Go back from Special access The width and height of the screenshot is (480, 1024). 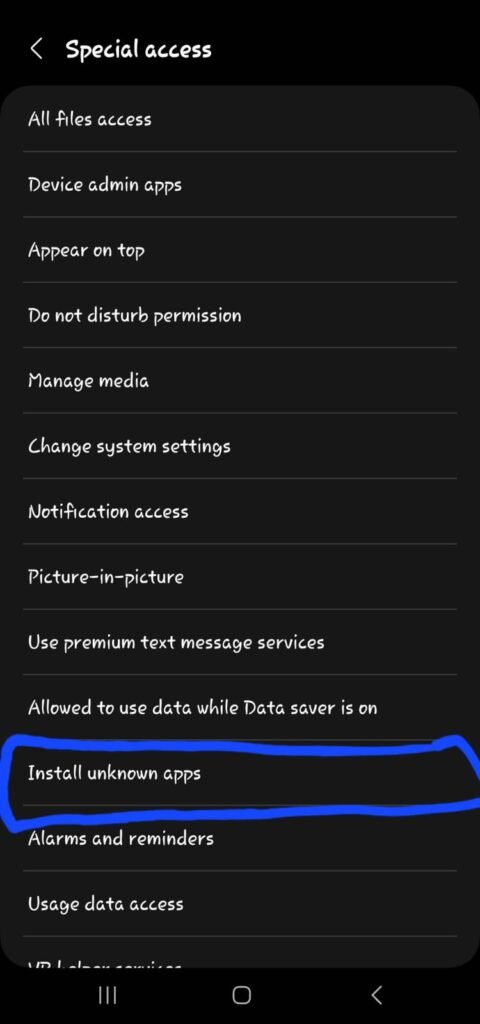pyautogui.click(x=37, y=49)
